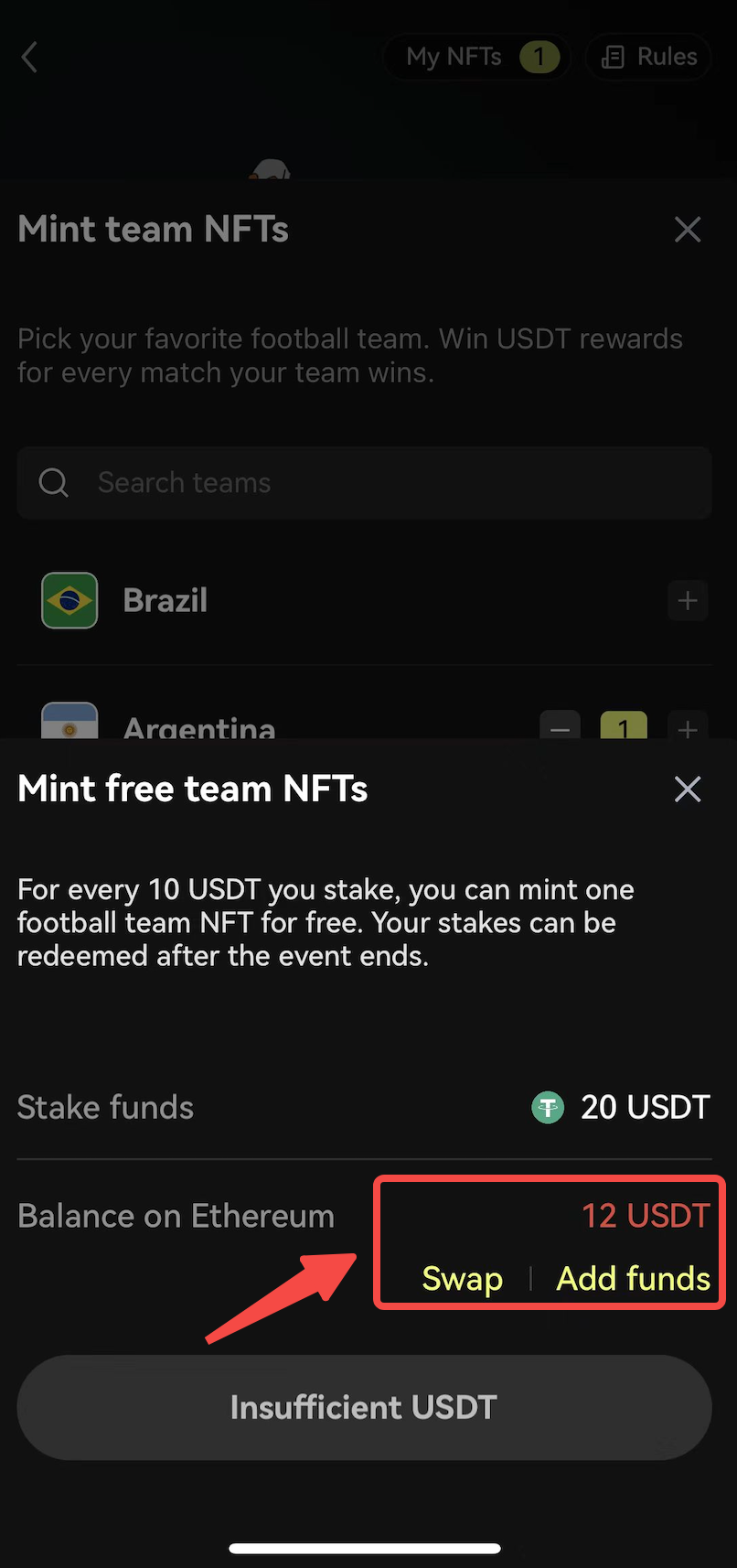View the Rules
Screen dimensions: 737x1568
coord(648,57)
